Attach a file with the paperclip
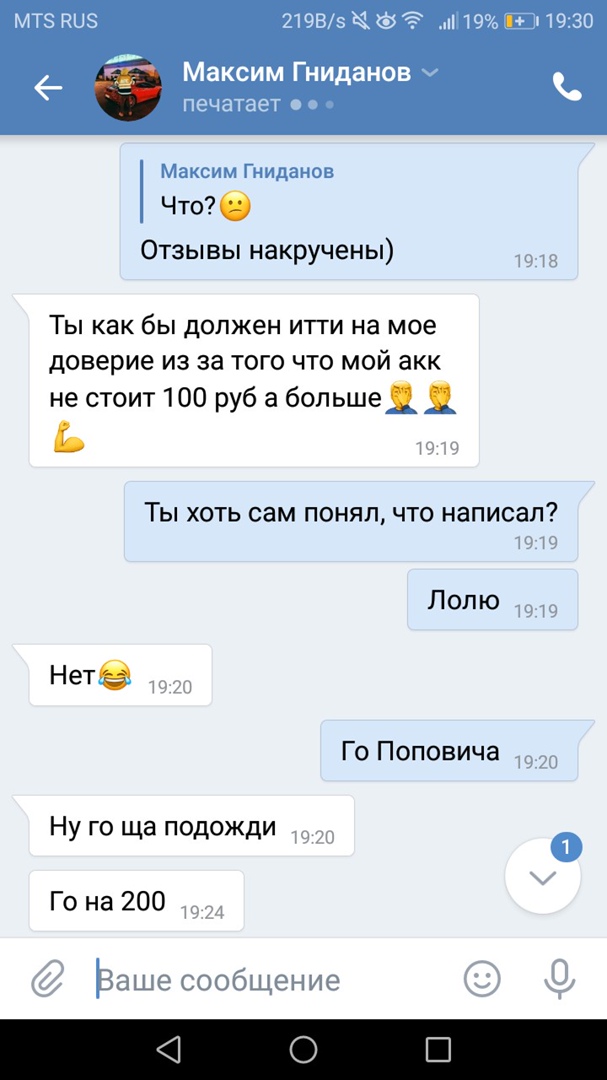This screenshot has width=607, height=1080. point(47,979)
